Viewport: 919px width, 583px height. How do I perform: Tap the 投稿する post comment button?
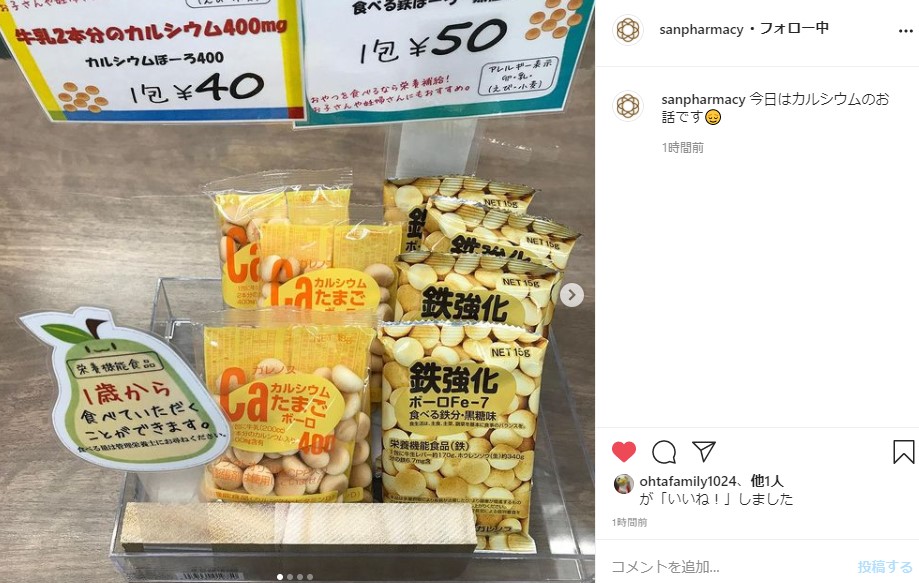click(x=885, y=566)
